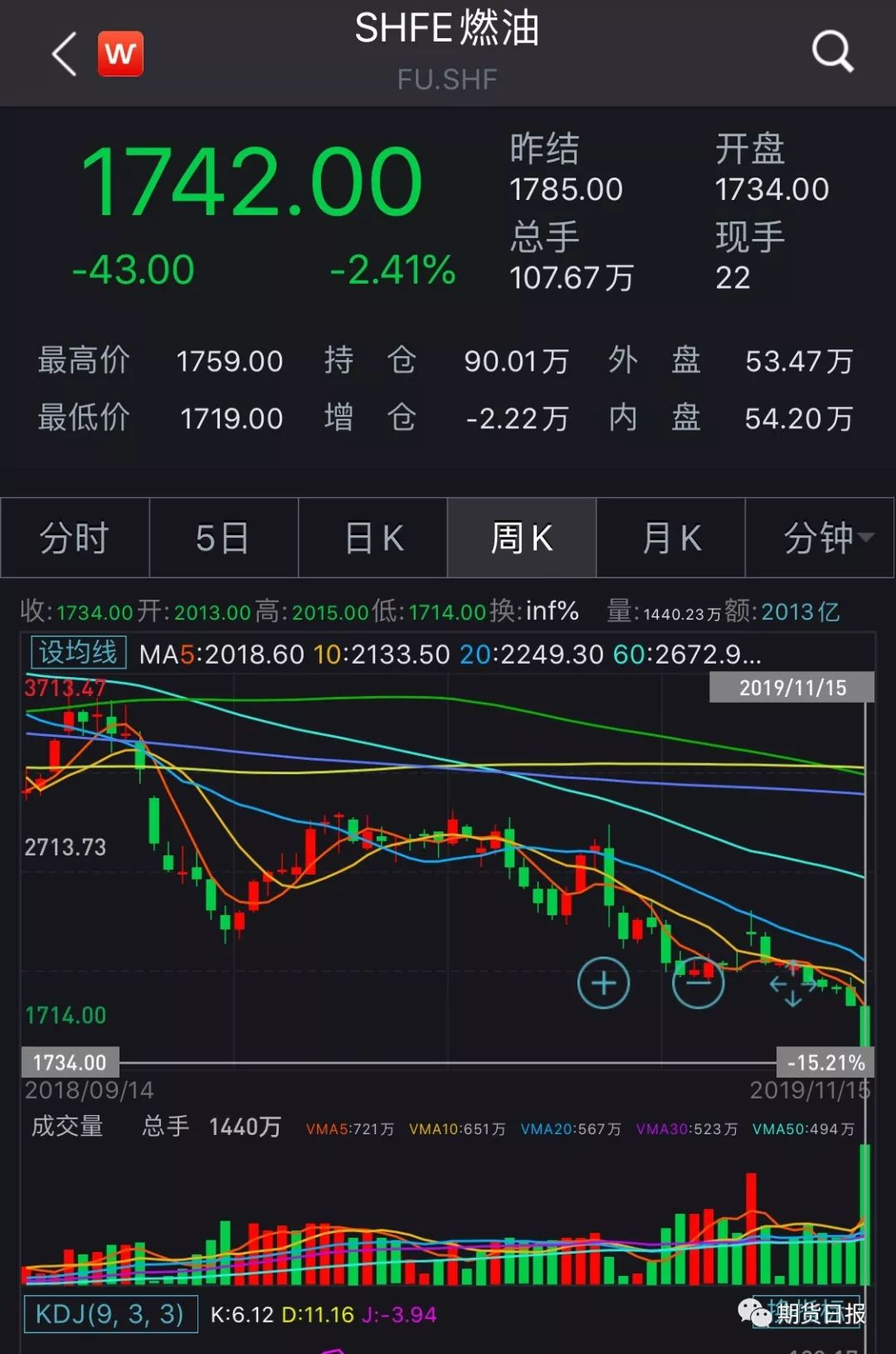The image size is (896, 1354).
Task: Tap the chart move arrows control
Action: pos(793,985)
